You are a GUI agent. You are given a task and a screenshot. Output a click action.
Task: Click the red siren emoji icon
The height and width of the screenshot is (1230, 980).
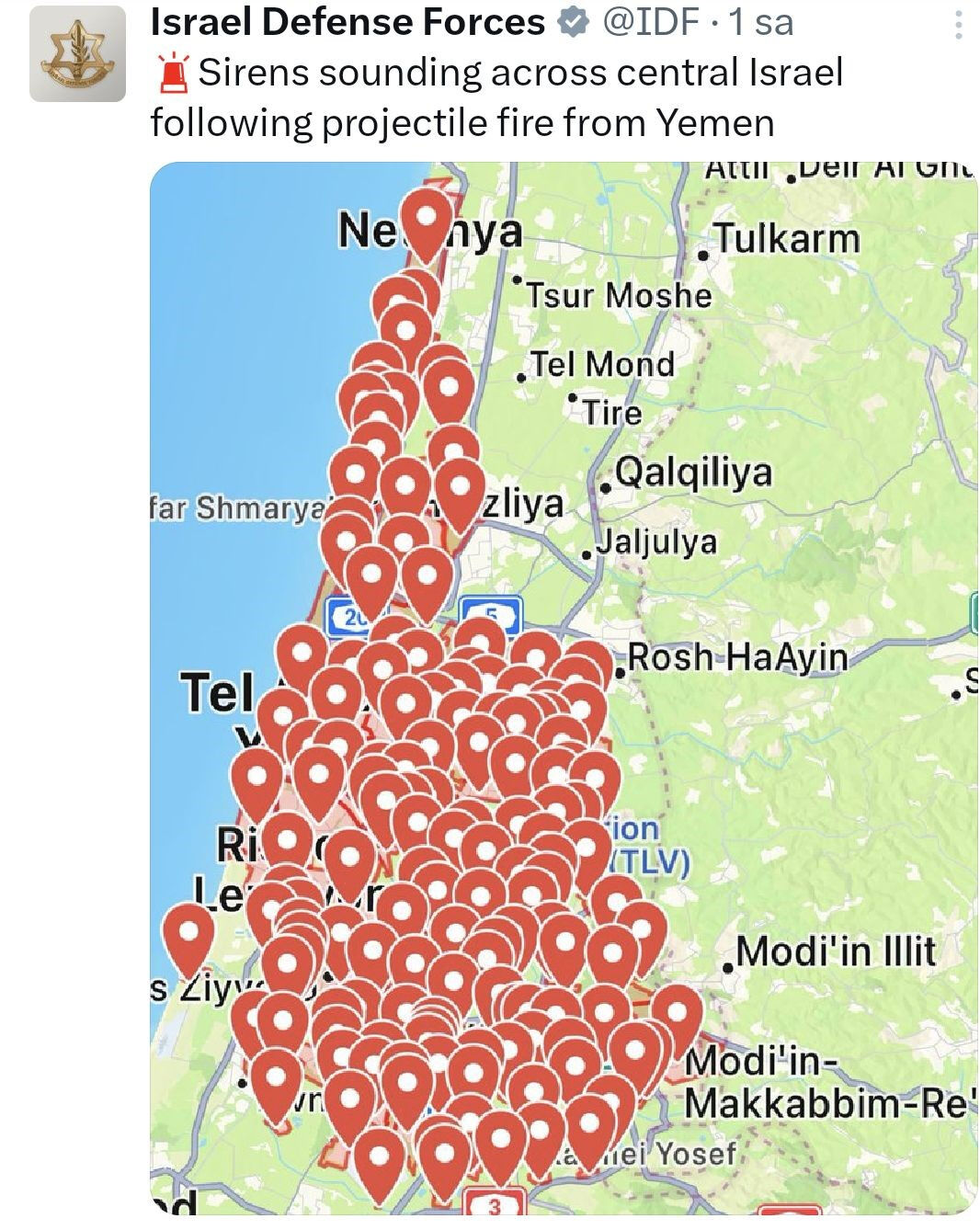click(175, 74)
